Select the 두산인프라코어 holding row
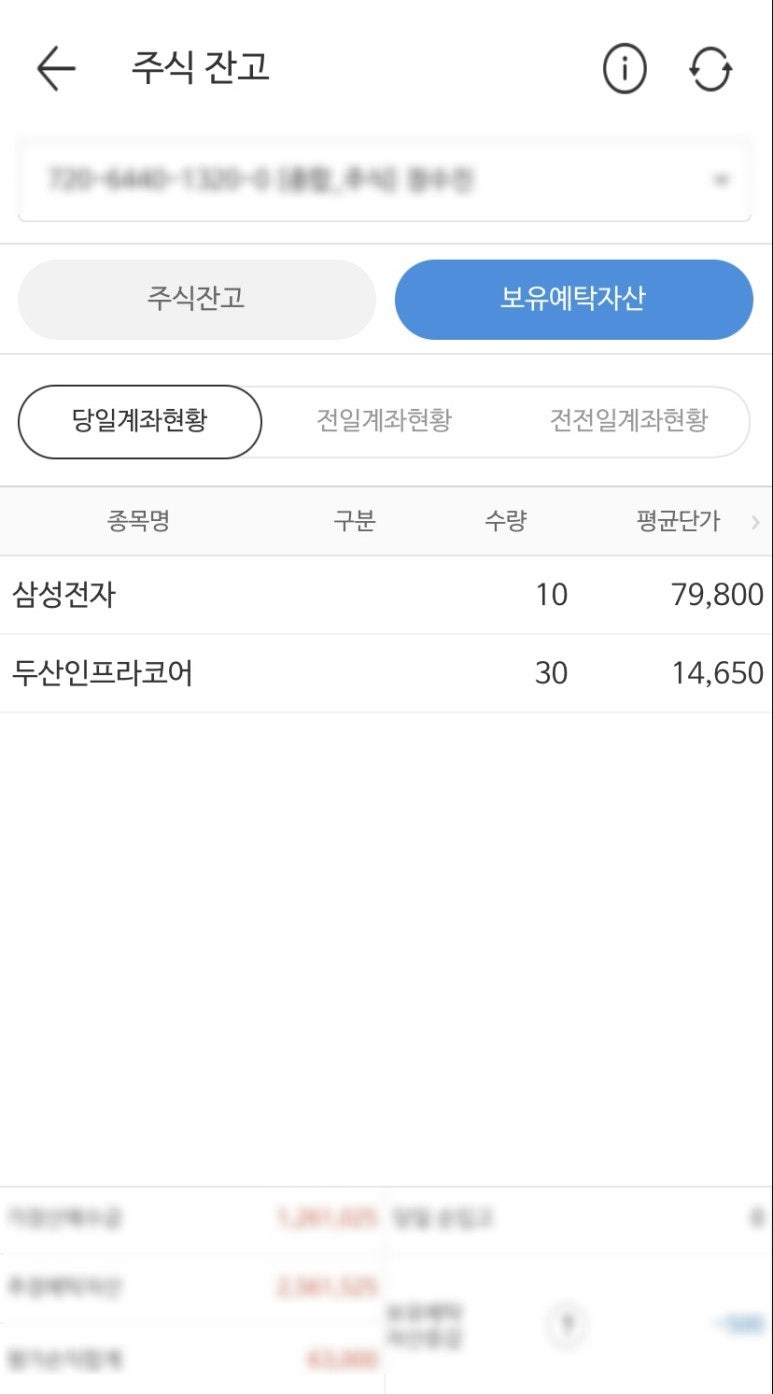 coord(386,672)
